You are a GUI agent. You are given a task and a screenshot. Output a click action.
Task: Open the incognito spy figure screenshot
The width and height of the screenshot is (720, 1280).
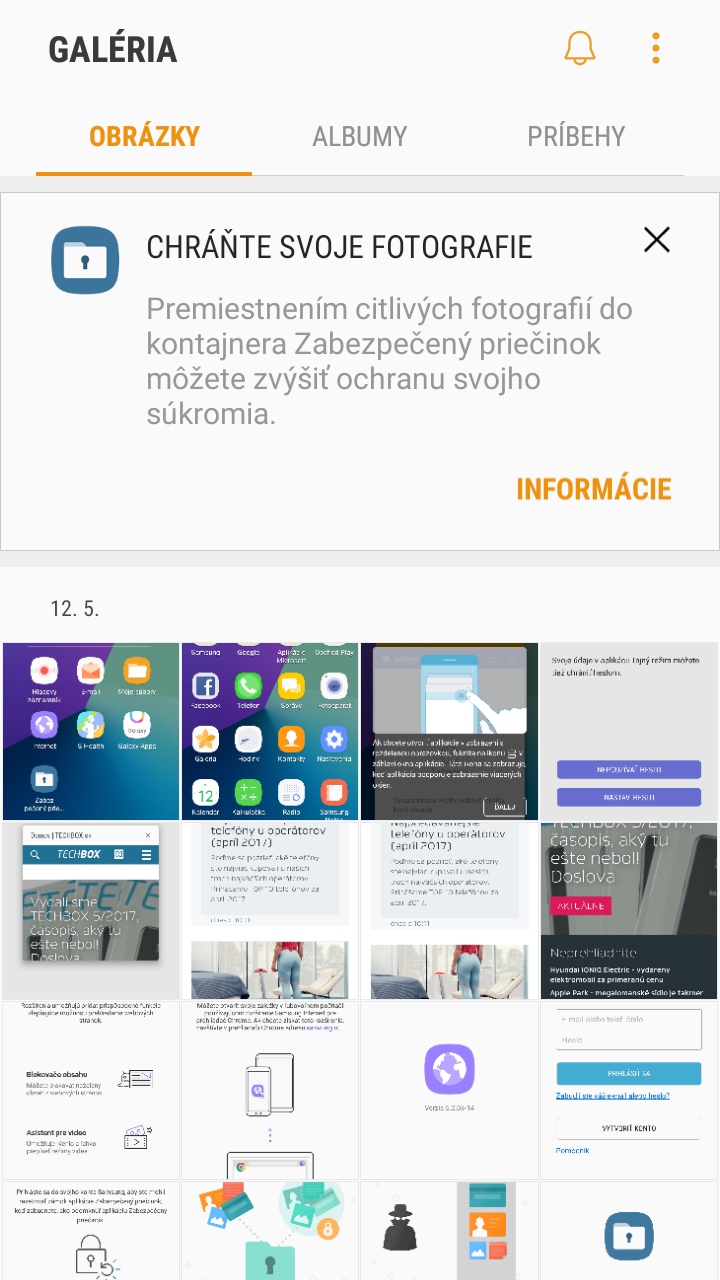(x=449, y=1231)
